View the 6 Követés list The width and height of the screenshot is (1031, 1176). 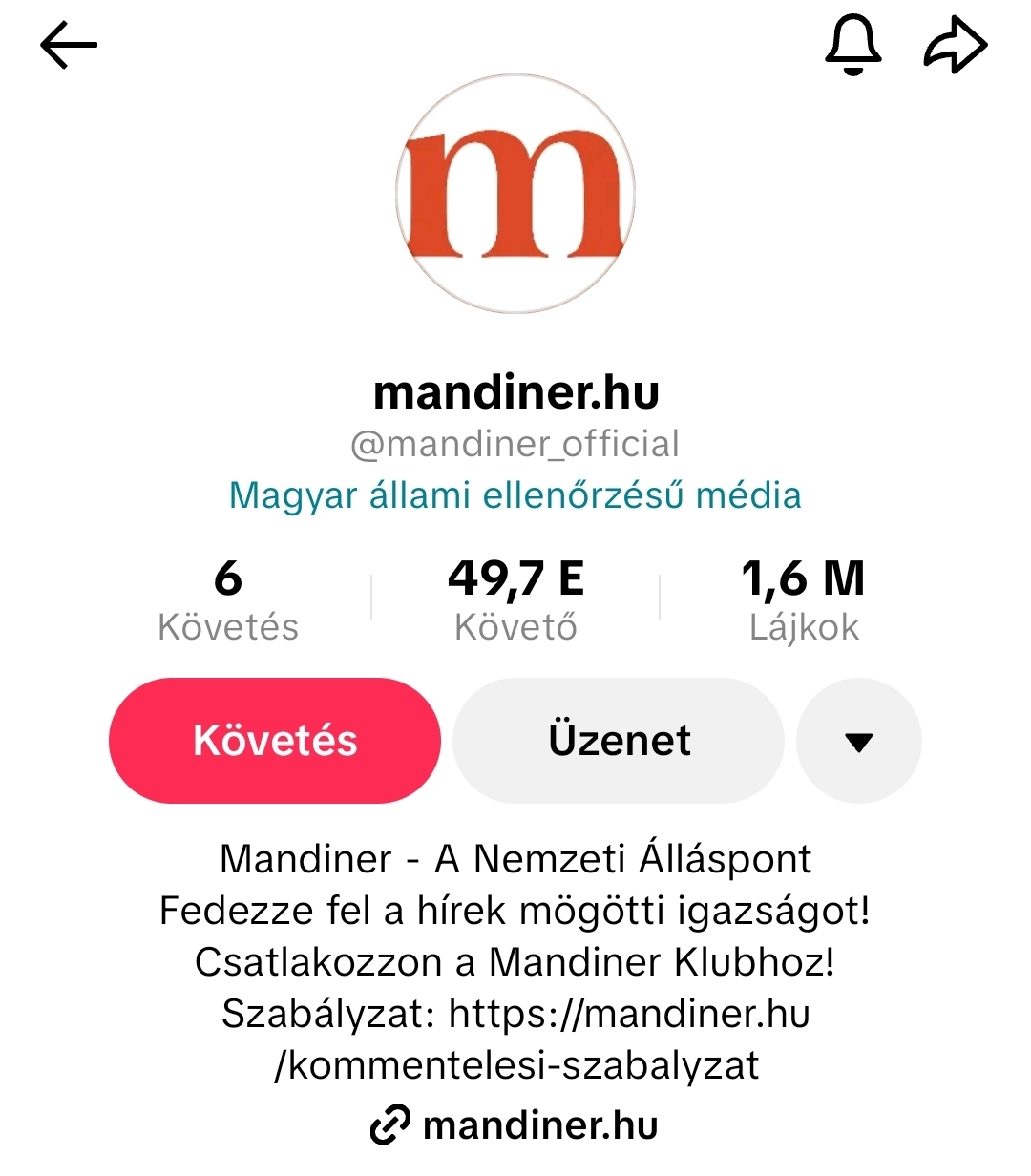pyautogui.click(x=228, y=600)
